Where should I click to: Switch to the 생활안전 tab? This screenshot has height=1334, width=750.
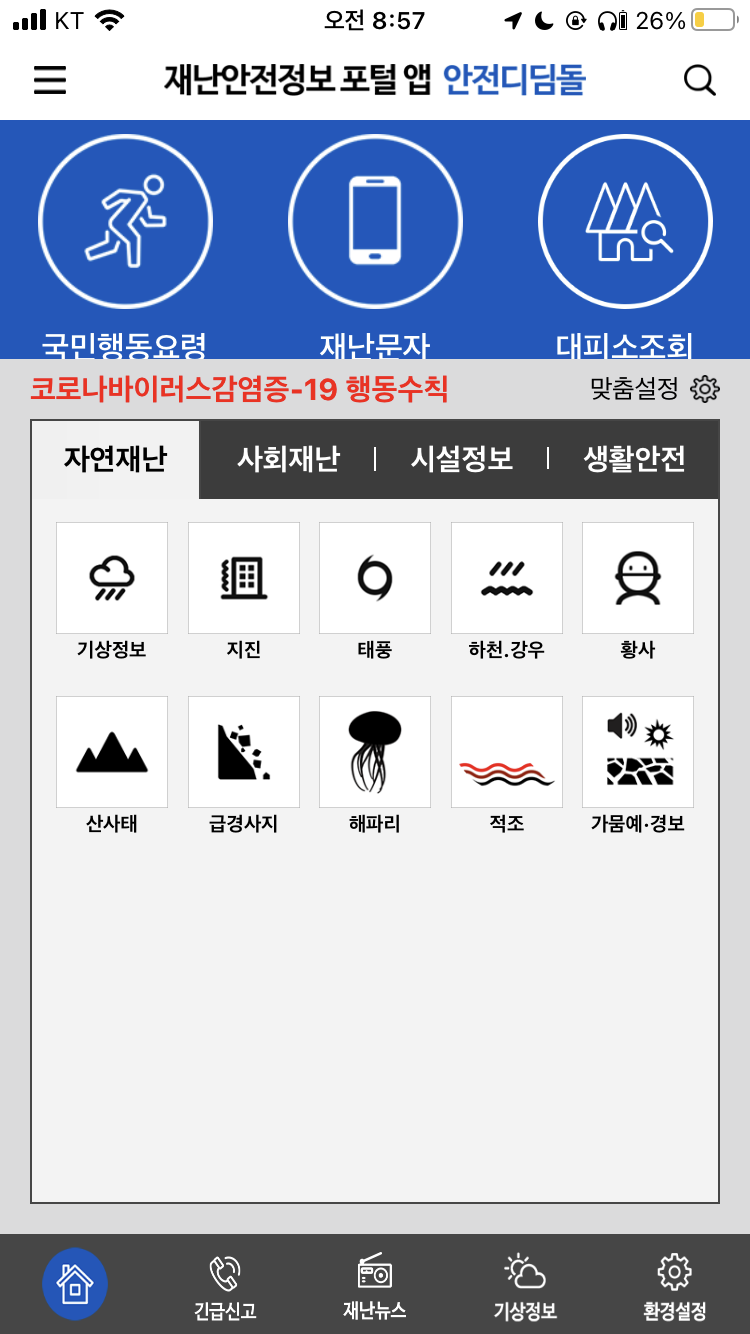[634, 459]
